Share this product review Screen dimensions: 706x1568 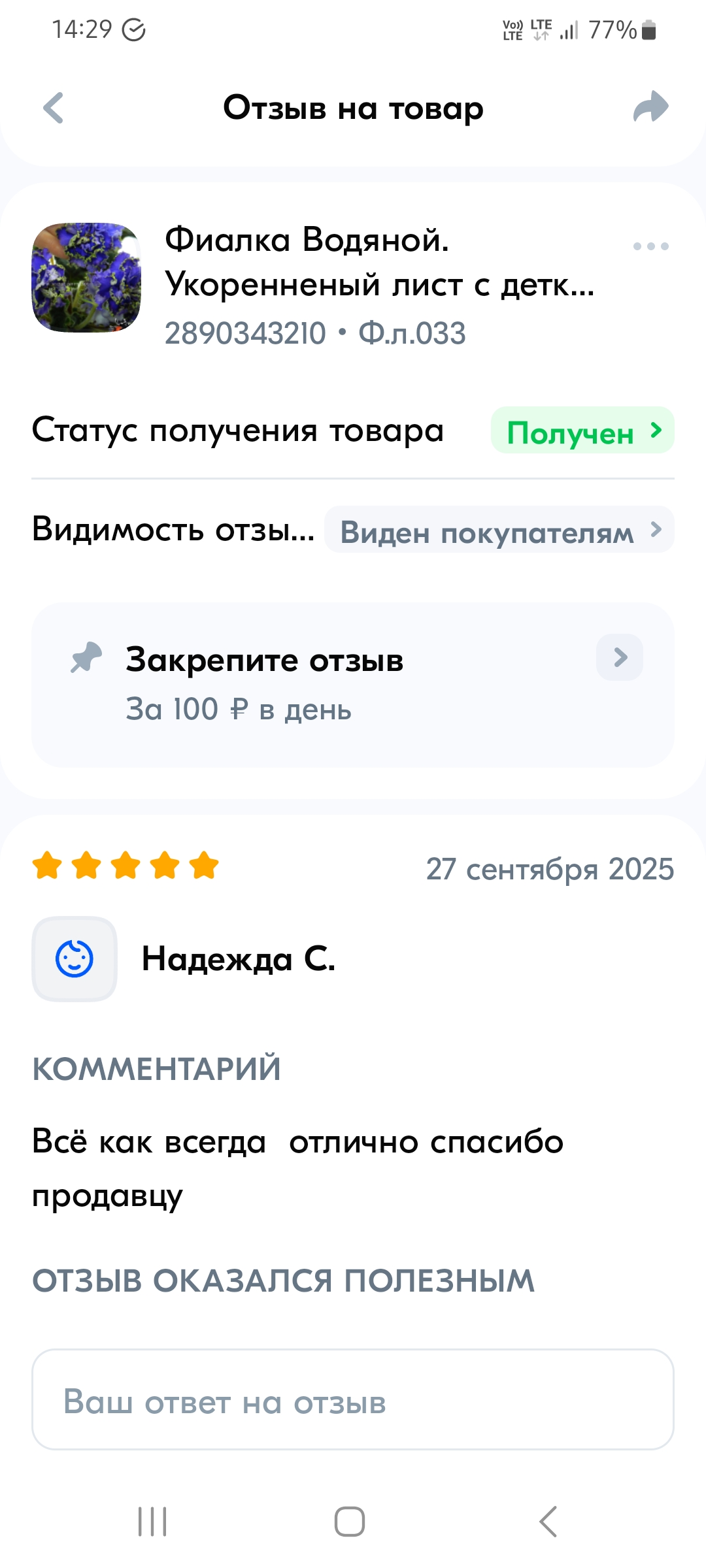[650, 107]
